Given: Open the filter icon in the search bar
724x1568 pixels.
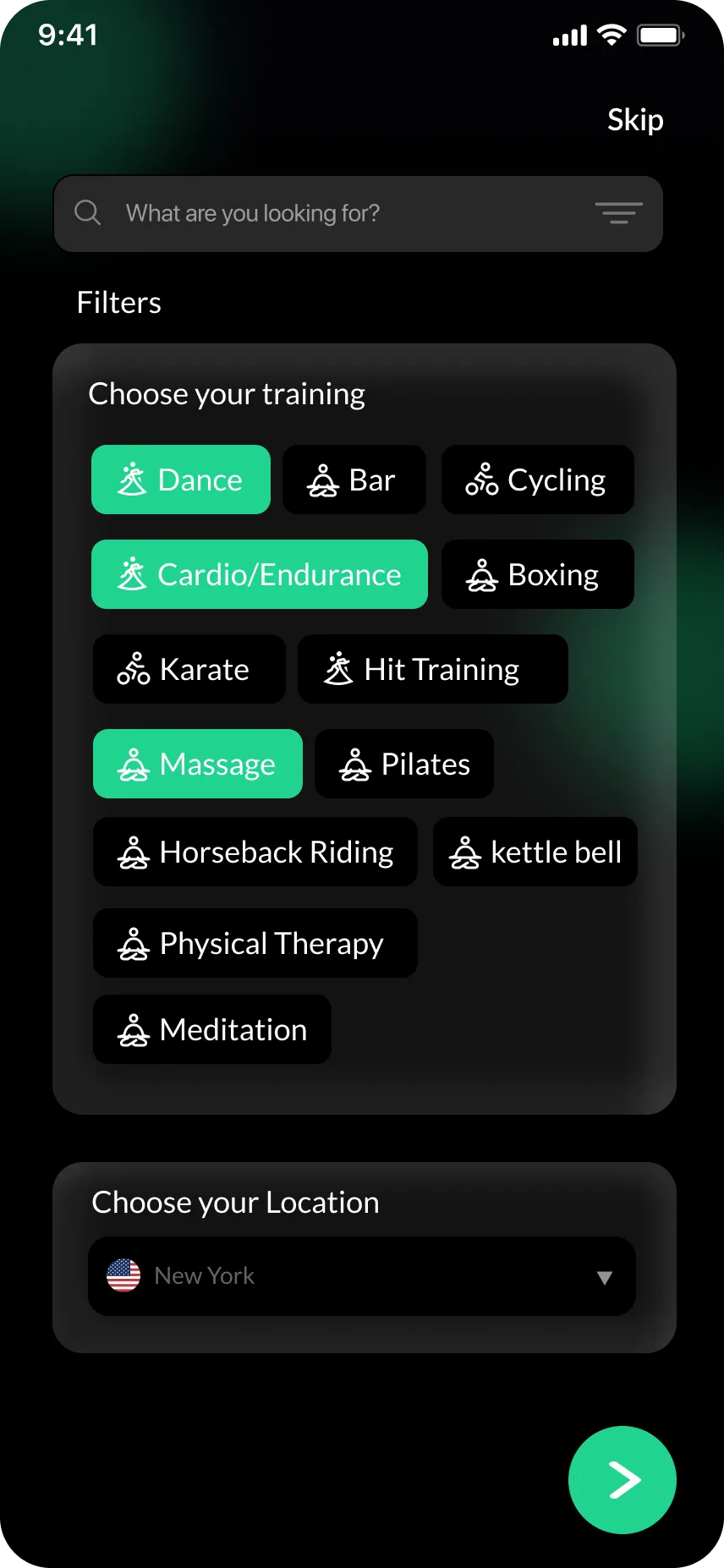Looking at the screenshot, I should [x=618, y=213].
